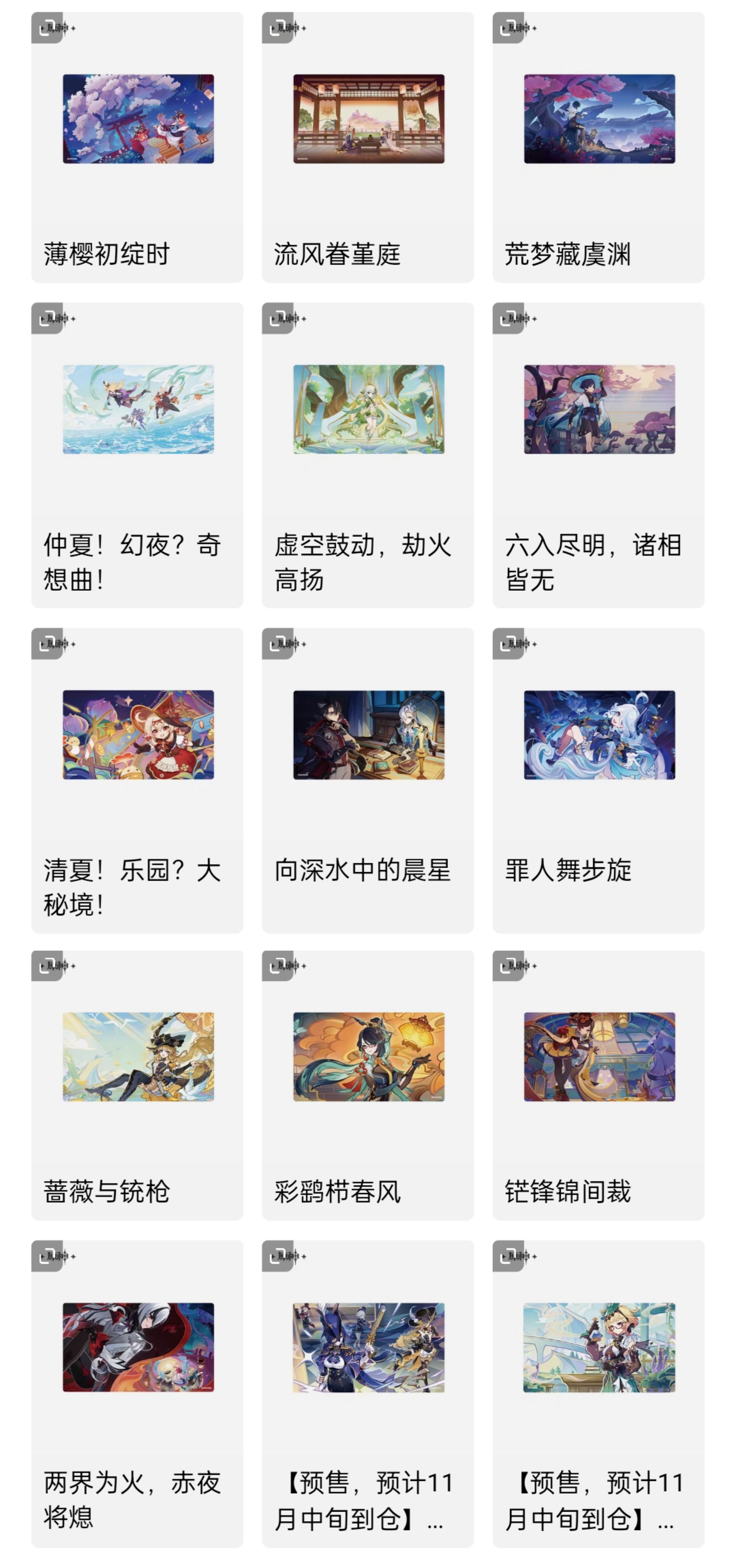
Task: Zoom the 彩鹞栉春风 image with its expand icon
Action: pos(277,965)
